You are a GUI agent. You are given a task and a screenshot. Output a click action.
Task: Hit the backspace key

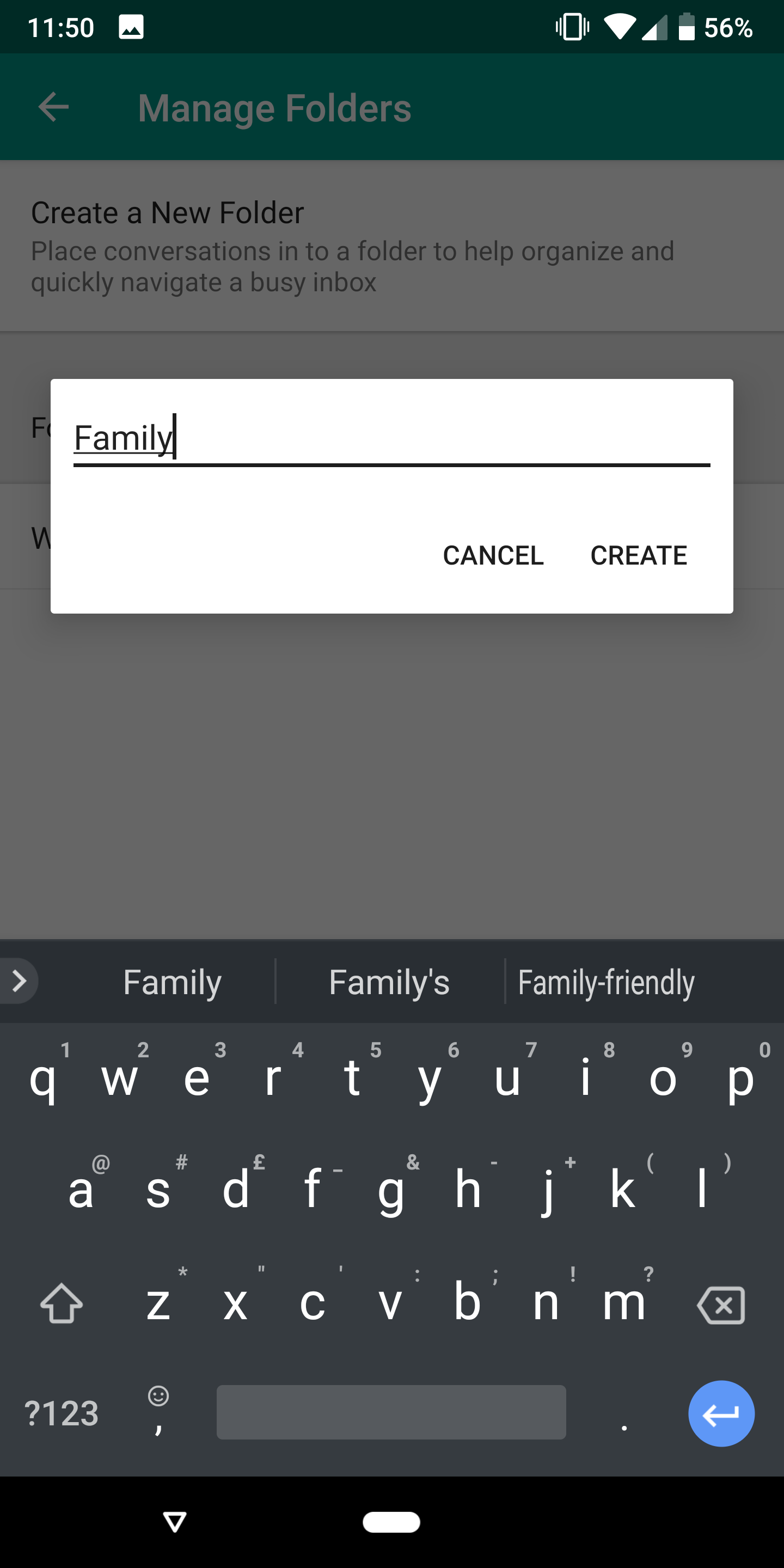pos(721,1304)
